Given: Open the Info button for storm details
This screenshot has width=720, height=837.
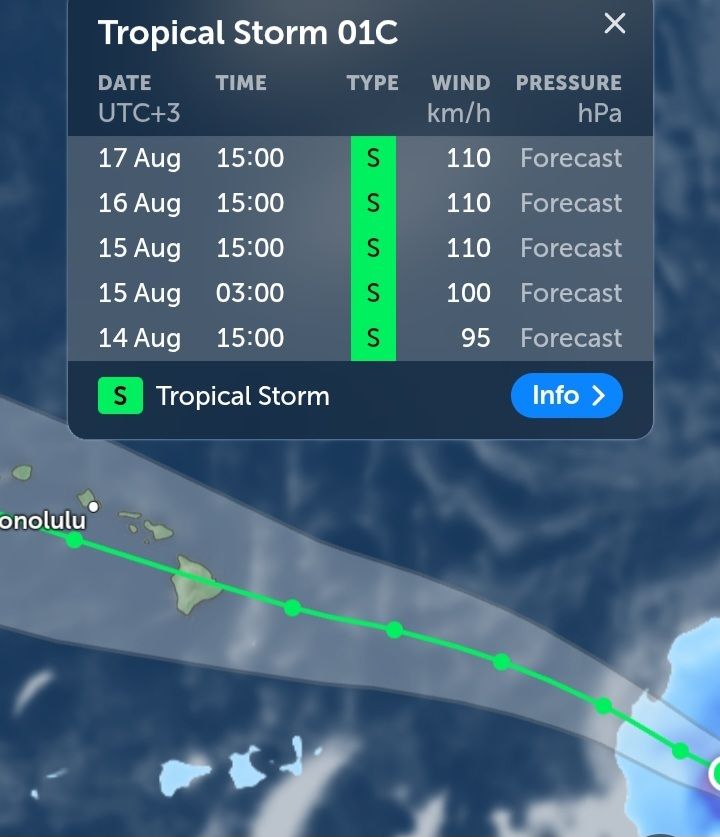Looking at the screenshot, I should 567,396.
